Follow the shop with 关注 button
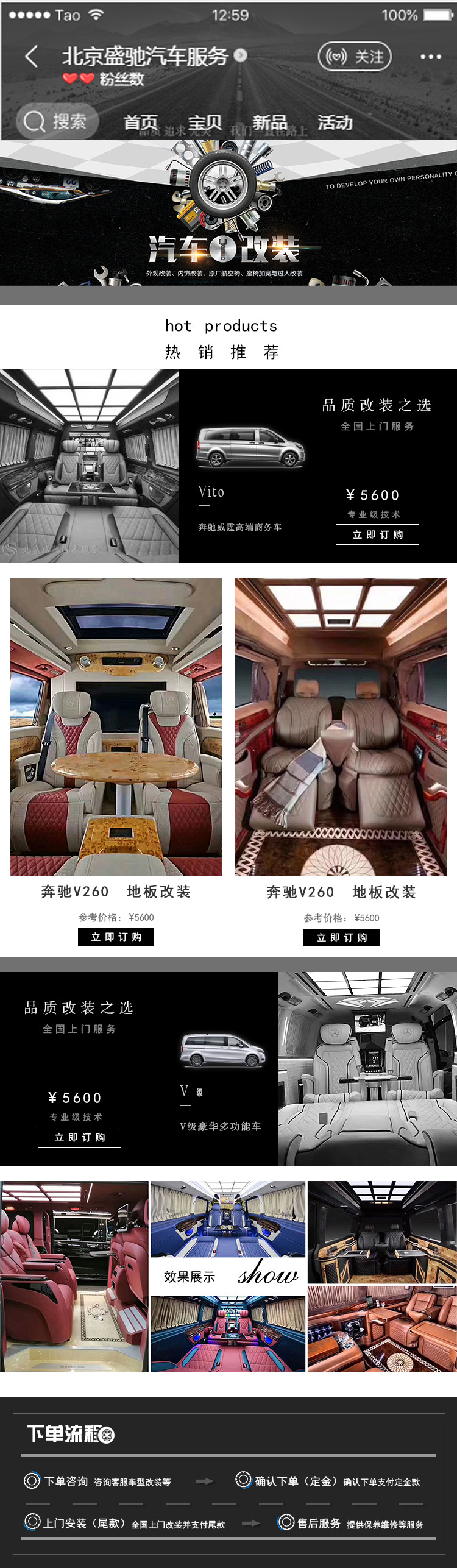The width and height of the screenshot is (457, 1568). (355, 57)
